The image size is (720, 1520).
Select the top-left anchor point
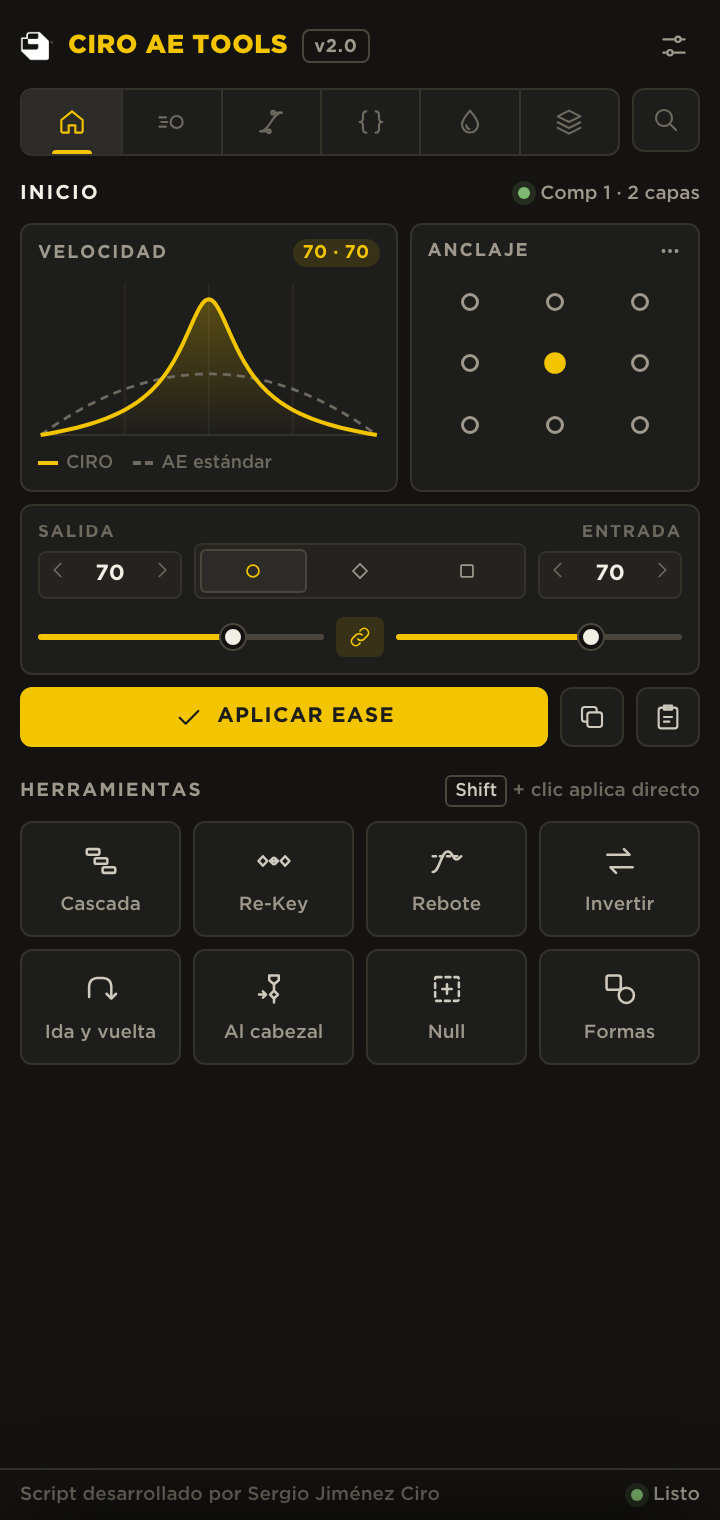(470, 302)
